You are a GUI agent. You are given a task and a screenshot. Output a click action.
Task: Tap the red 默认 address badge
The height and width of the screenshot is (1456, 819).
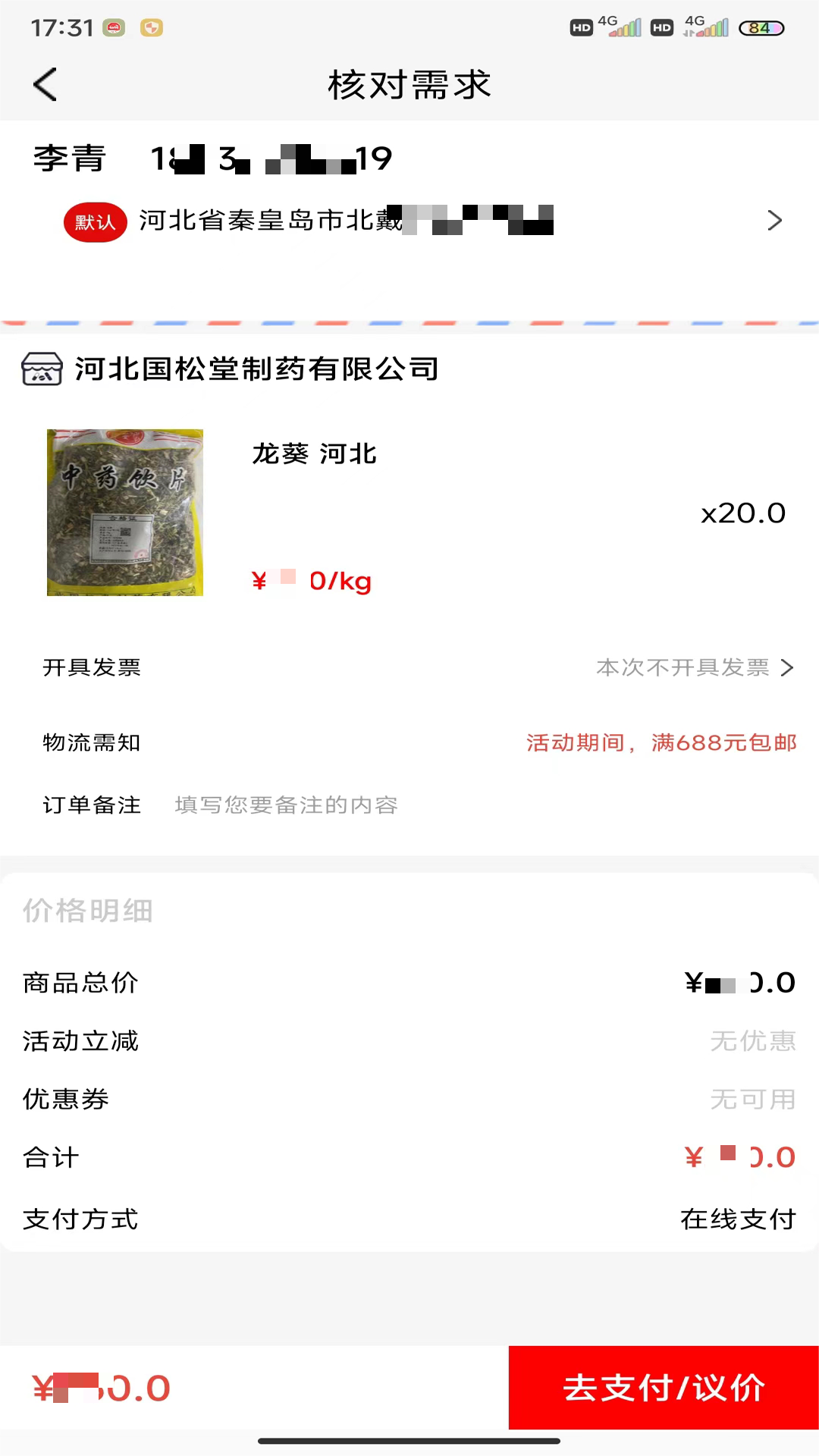pos(94,221)
